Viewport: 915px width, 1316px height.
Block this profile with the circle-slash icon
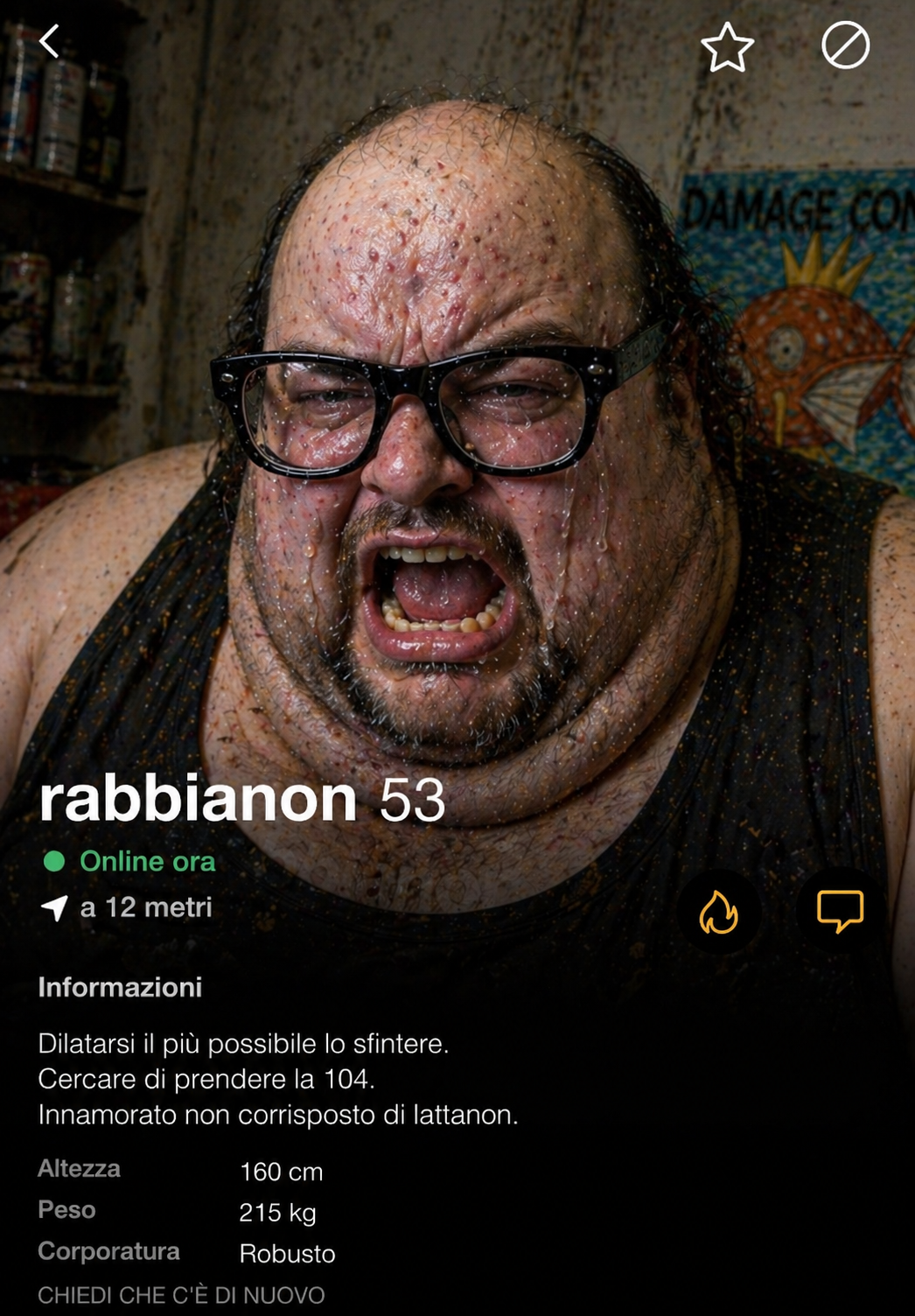(x=845, y=45)
